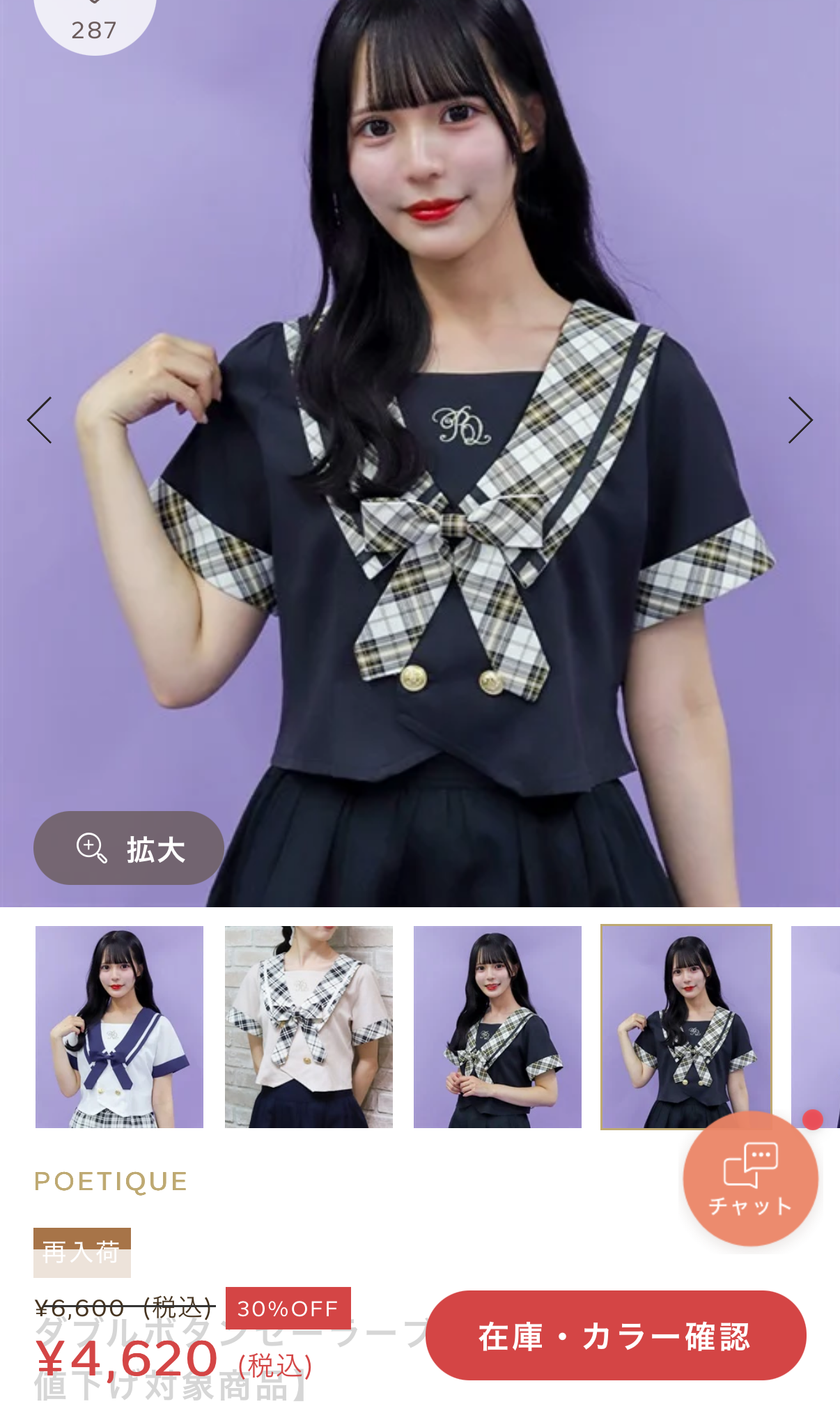Tap the favorite heart button showing 287
Image resolution: width=840 pixels, height=1418 pixels.
click(x=95, y=21)
